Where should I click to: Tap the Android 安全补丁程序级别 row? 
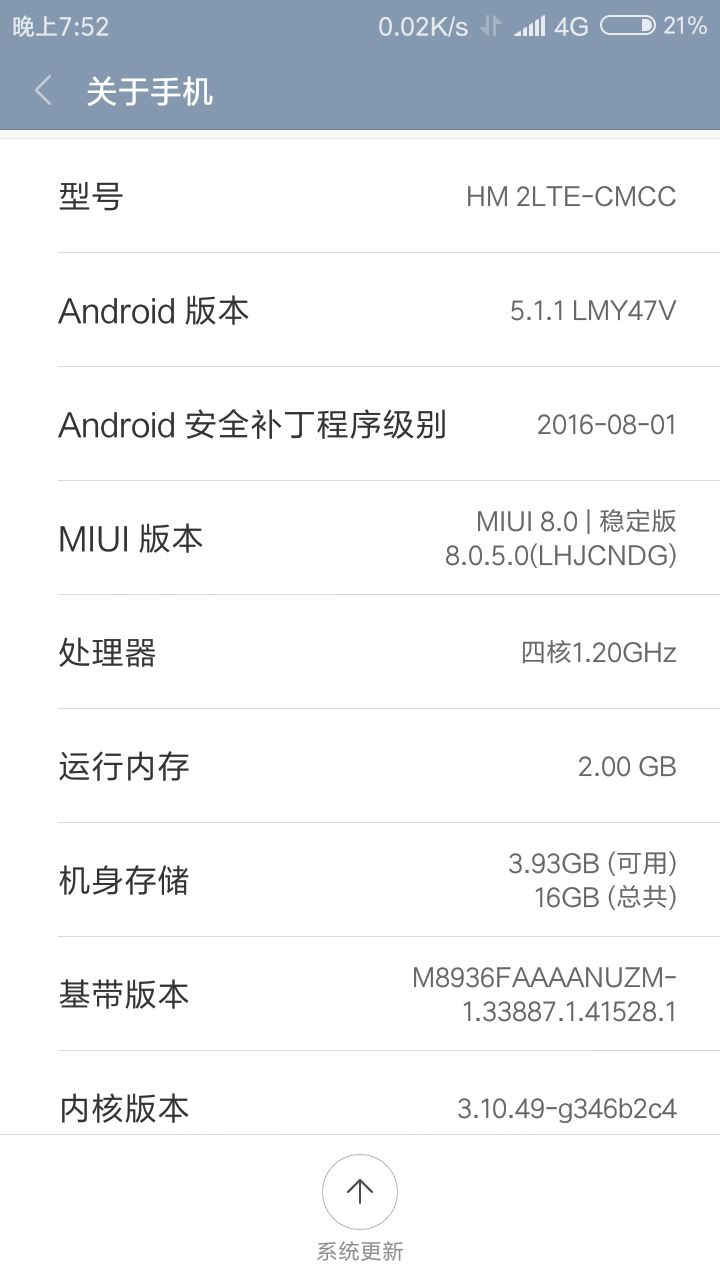(x=360, y=424)
